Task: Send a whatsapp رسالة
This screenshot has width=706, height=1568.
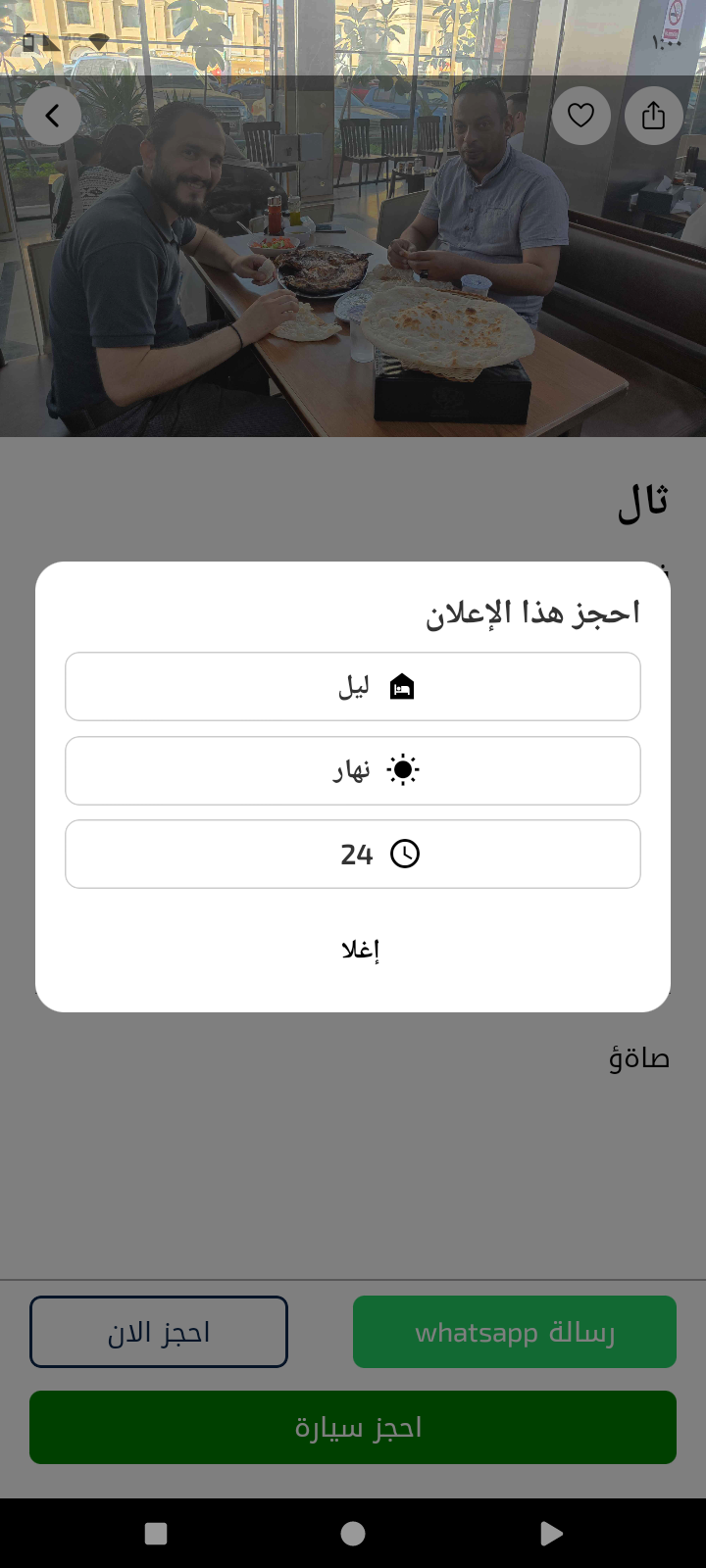Action: [x=515, y=1332]
